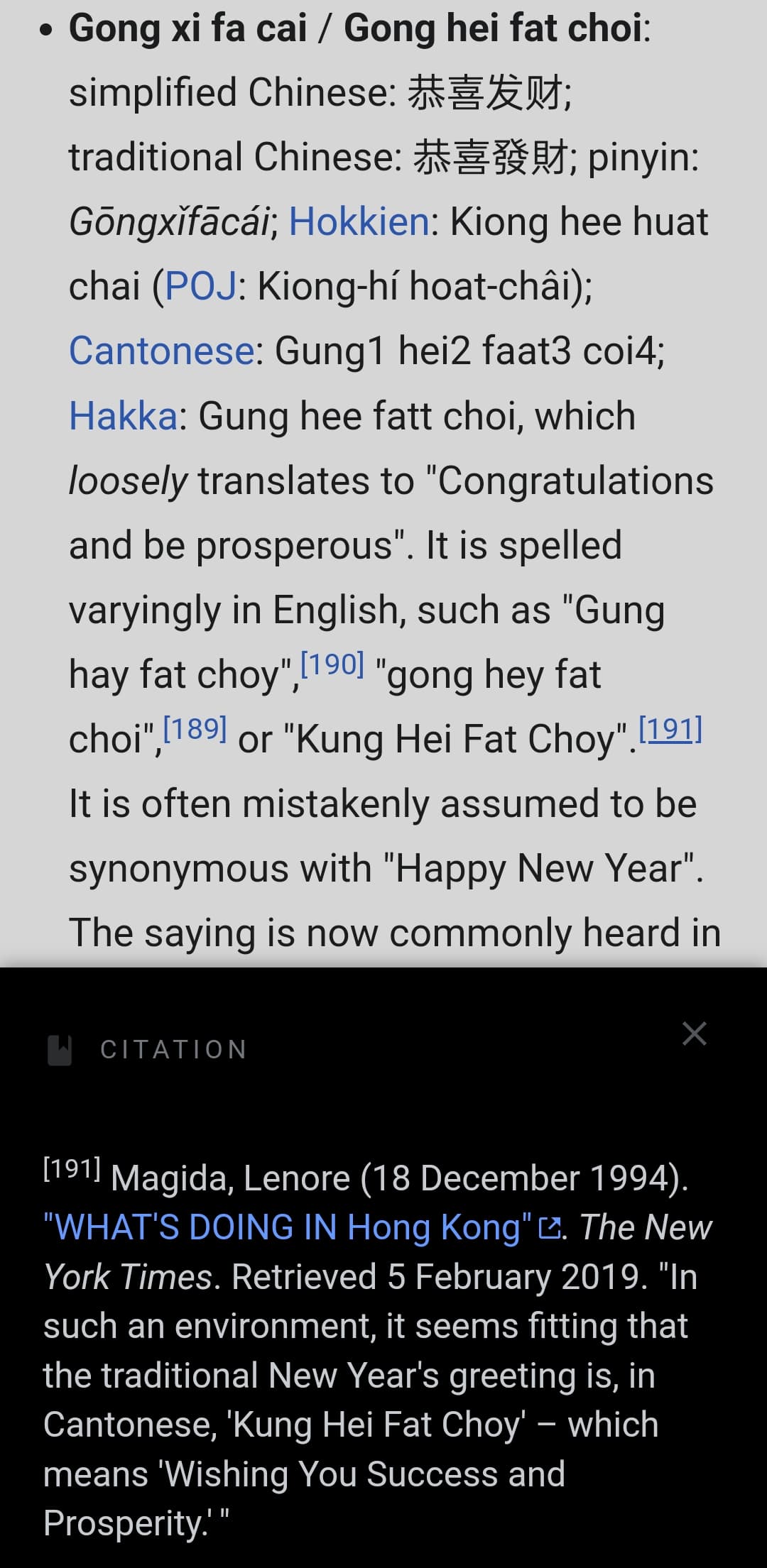Open the Hakka language link
767x1568 pixels.
121,416
